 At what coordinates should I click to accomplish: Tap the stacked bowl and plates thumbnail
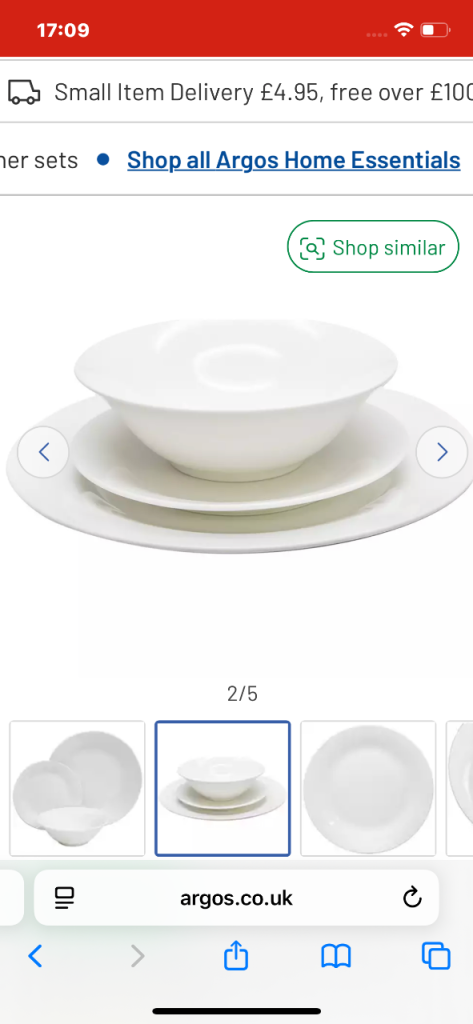222,788
